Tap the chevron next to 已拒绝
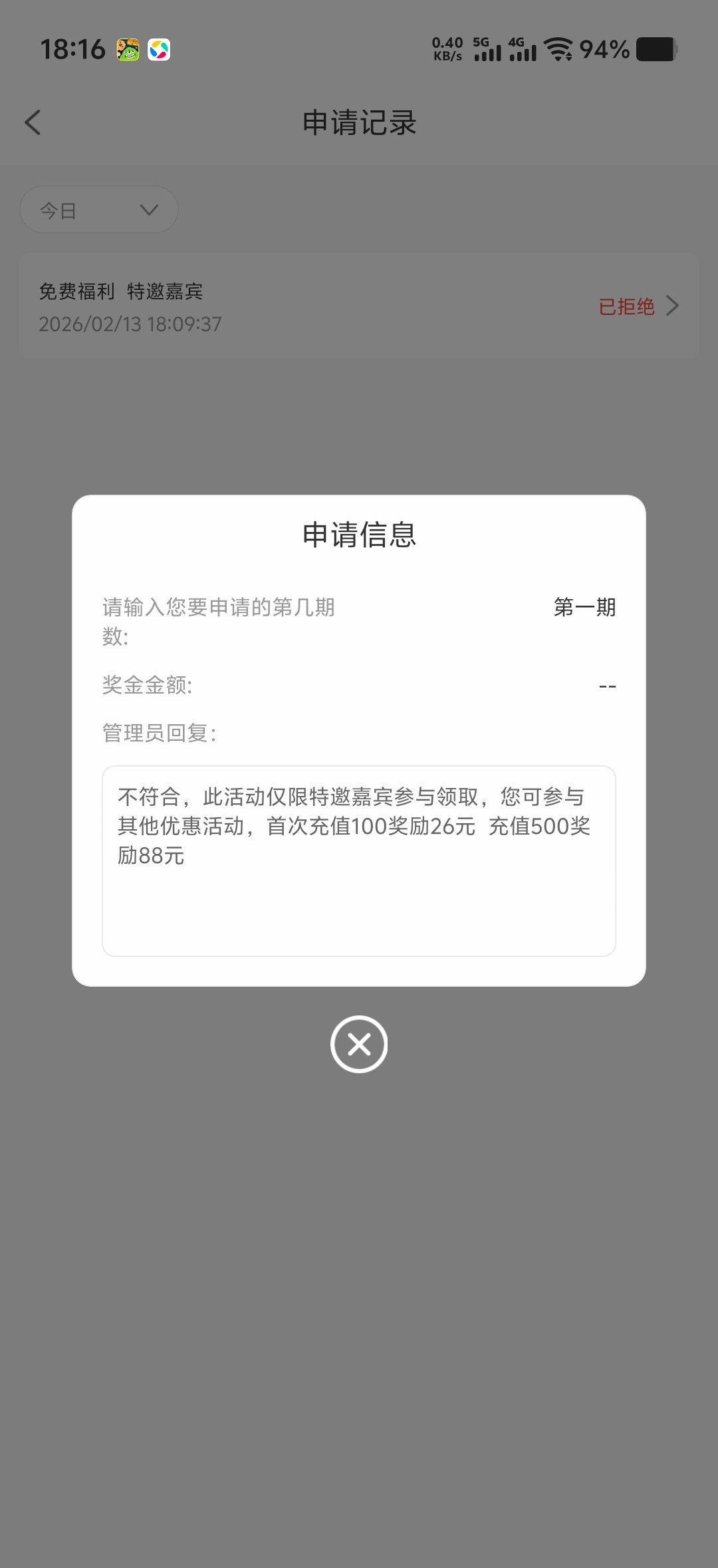The image size is (718, 1568). click(674, 306)
